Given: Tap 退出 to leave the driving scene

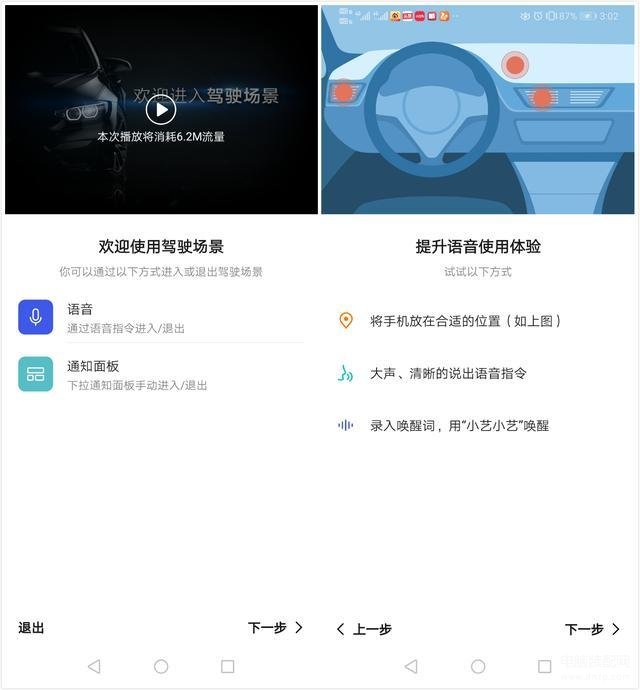Looking at the screenshot, I should click(31, 628).
